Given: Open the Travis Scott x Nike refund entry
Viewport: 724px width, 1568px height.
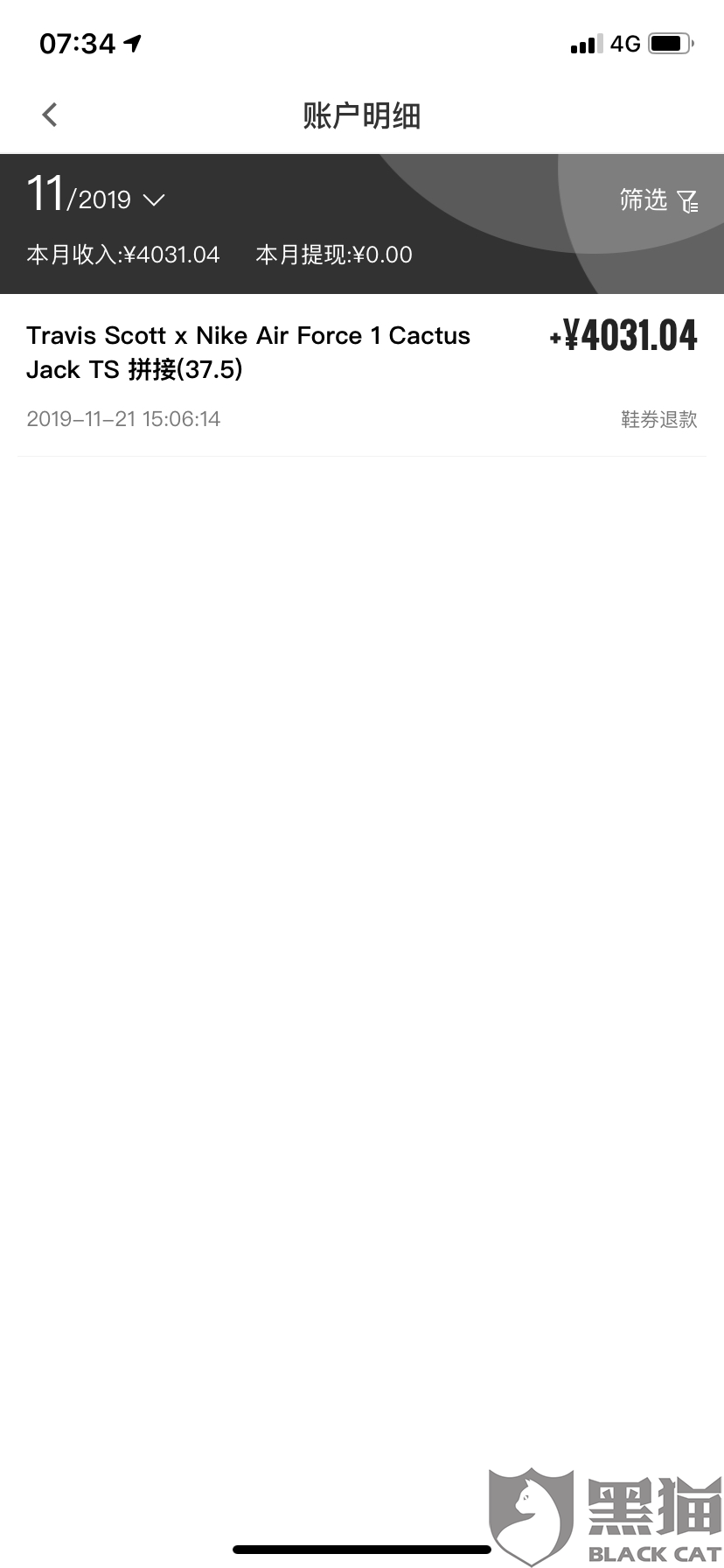Looking at the screenshot, I should coord(362,375).
